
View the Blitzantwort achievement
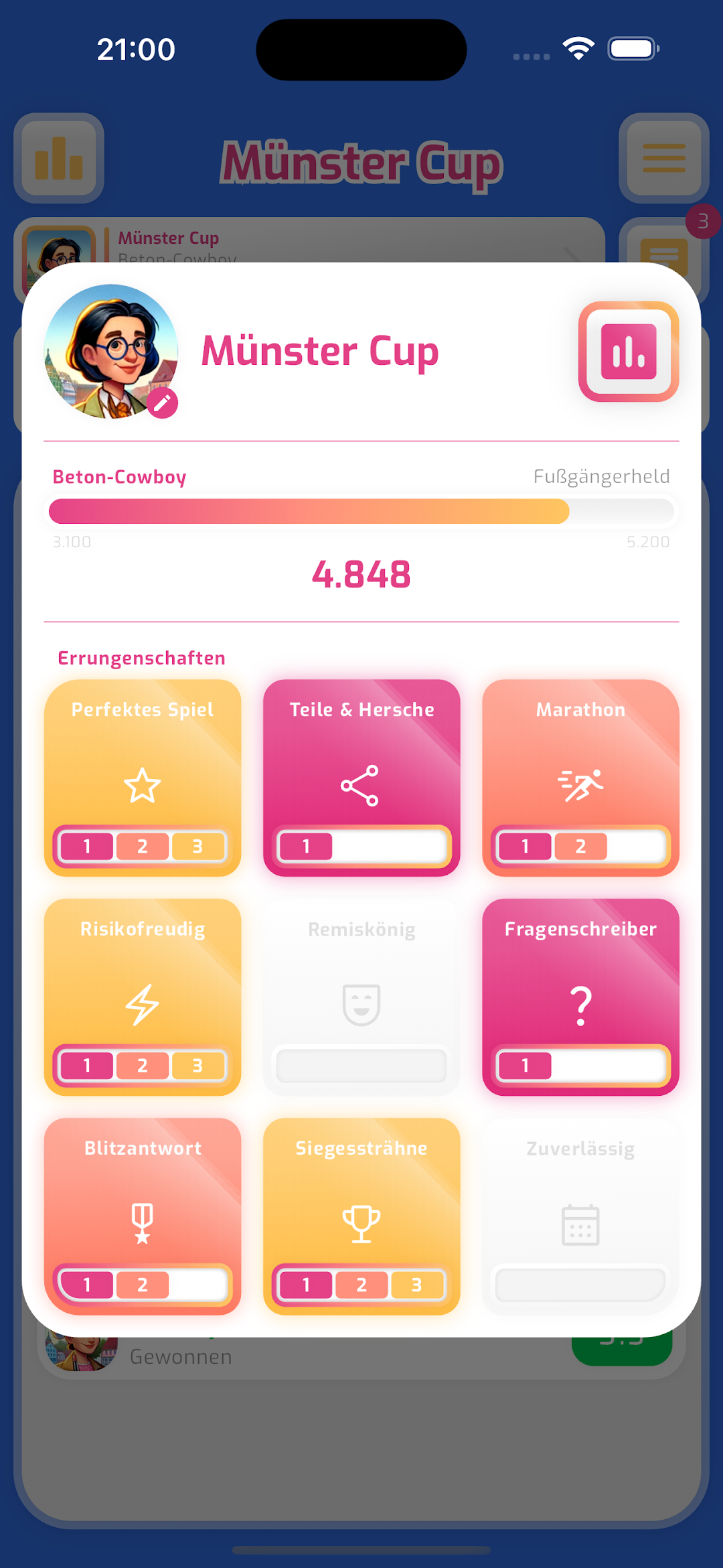143,1216
